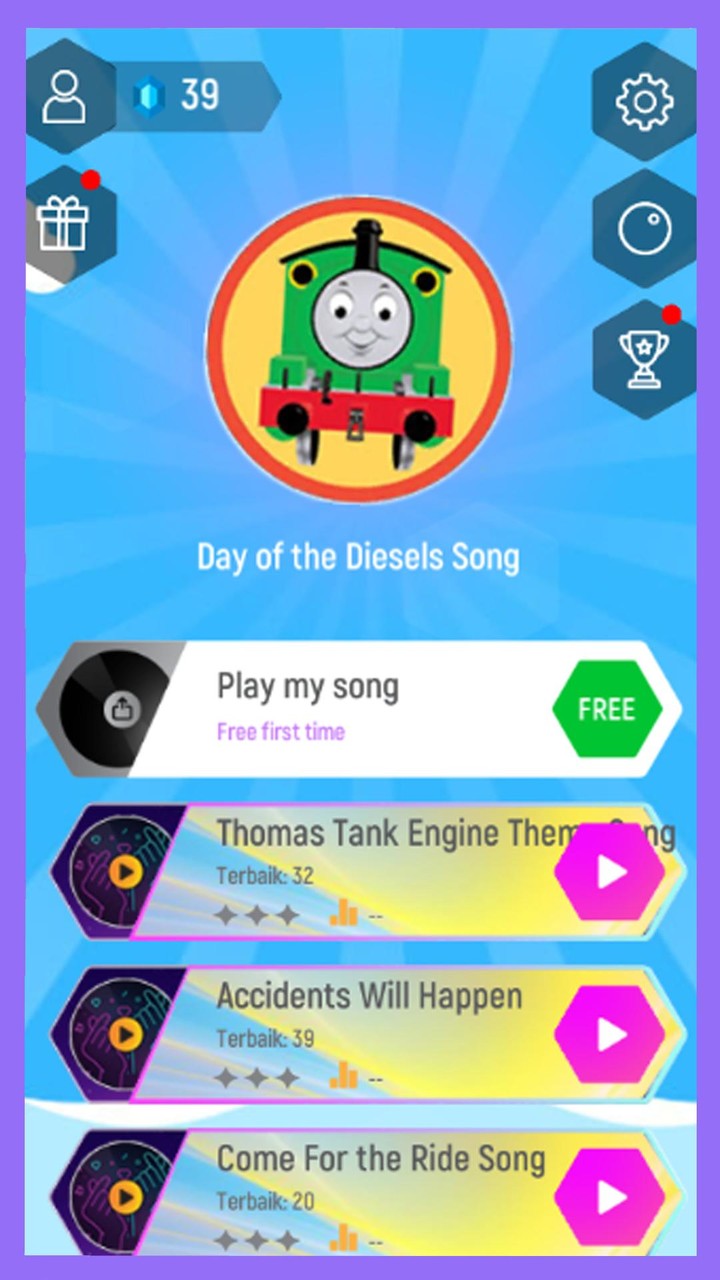Open the Settings gear
This screenshot has height=1280, width=720.
[644, 100]
